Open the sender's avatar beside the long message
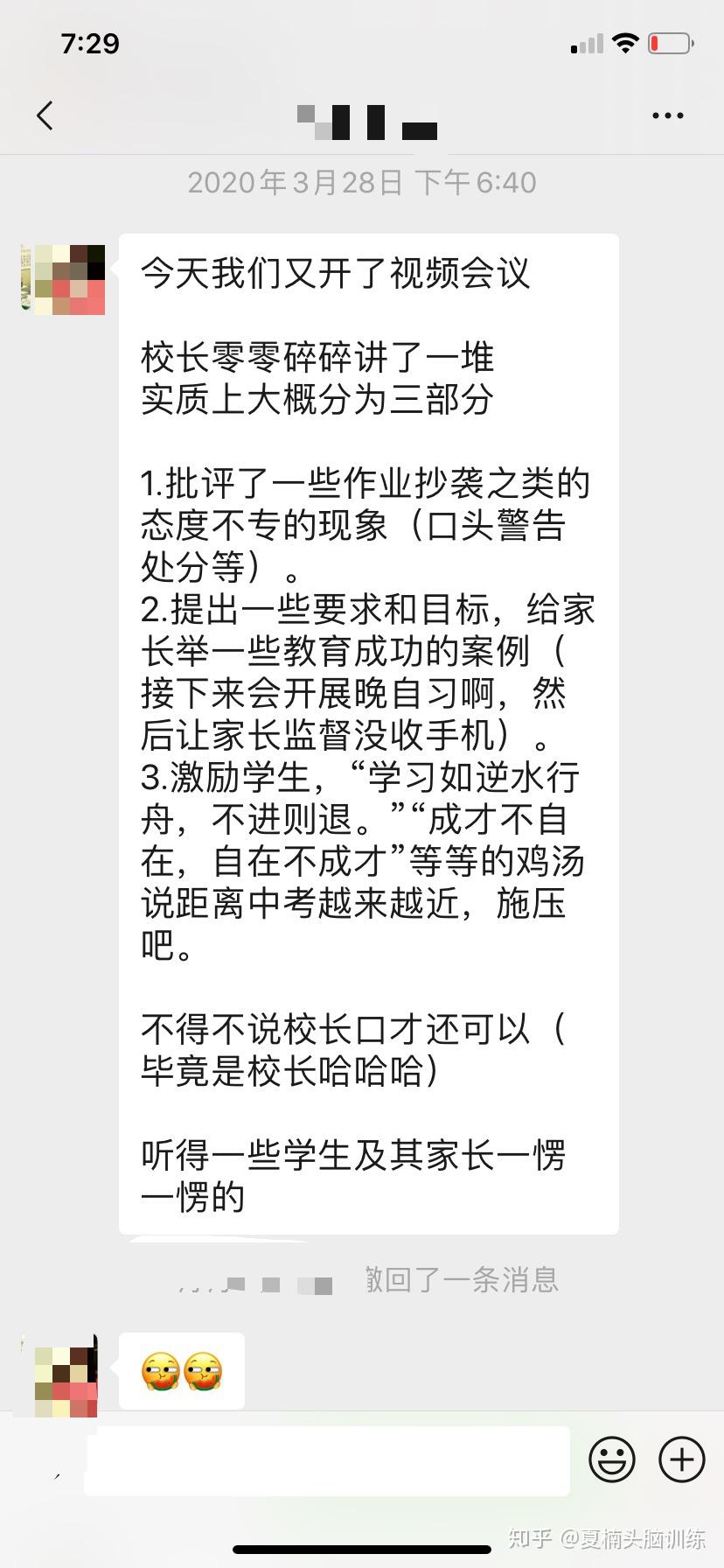 point(63,280)
